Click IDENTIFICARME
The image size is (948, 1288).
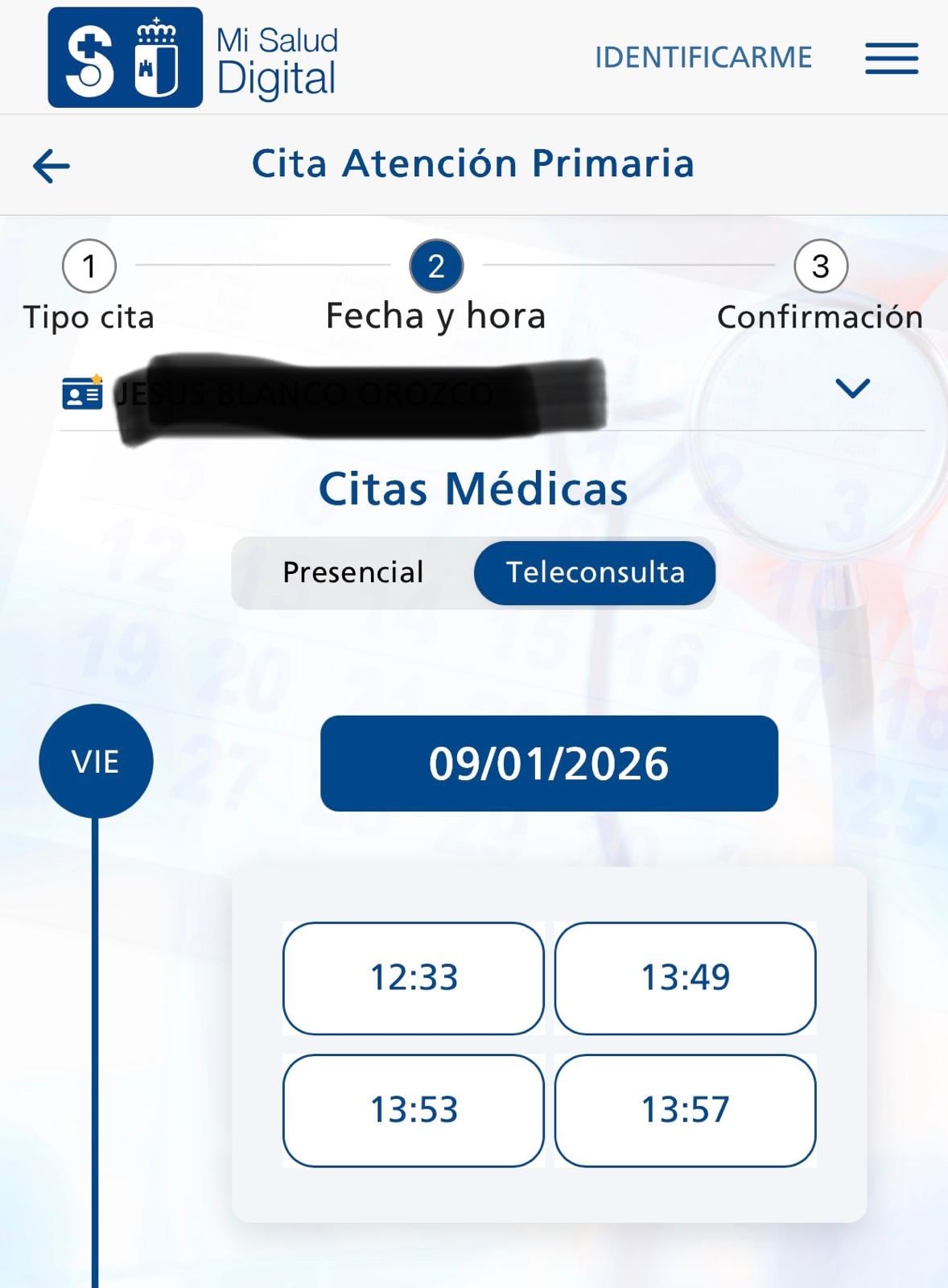(x=703, y=57)
